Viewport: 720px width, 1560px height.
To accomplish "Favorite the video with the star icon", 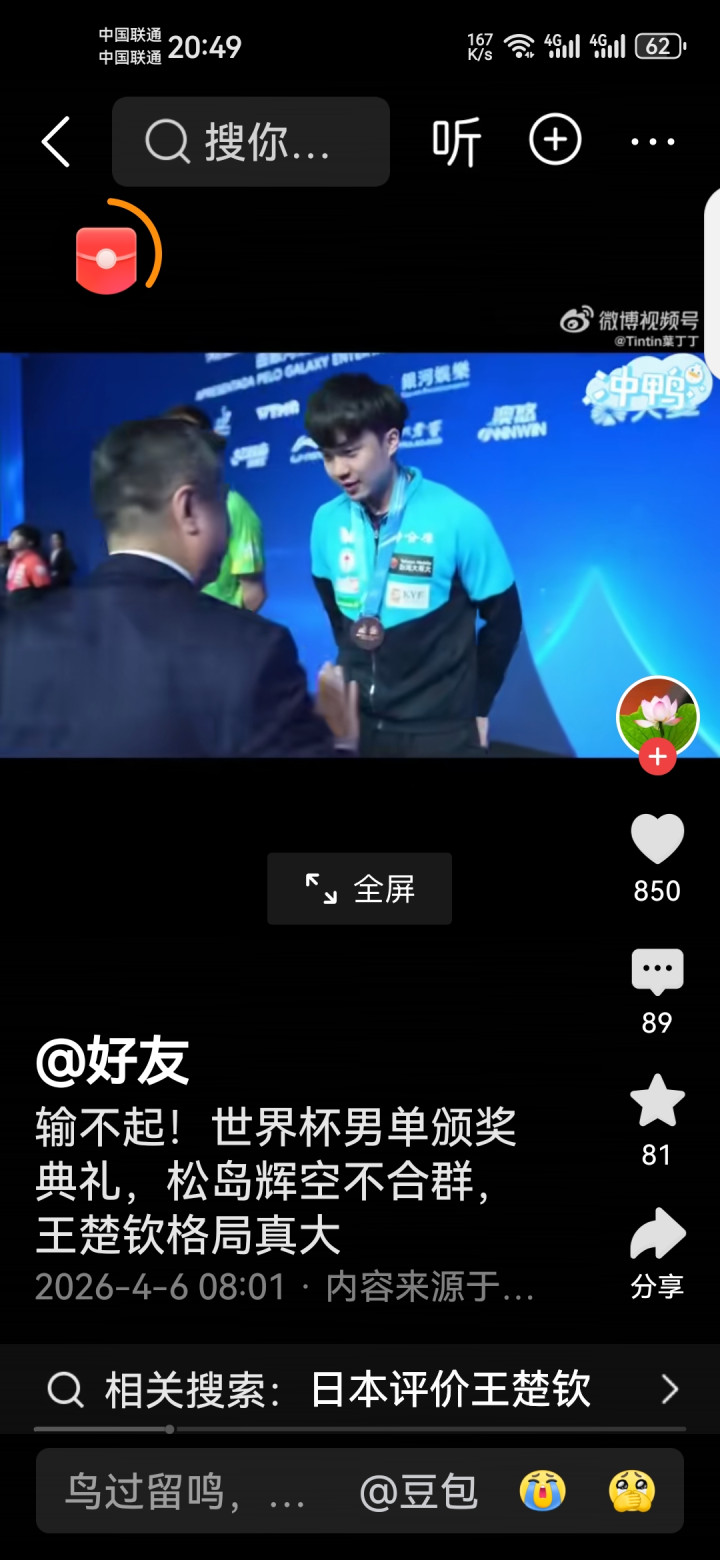I will coord(657,1102).
